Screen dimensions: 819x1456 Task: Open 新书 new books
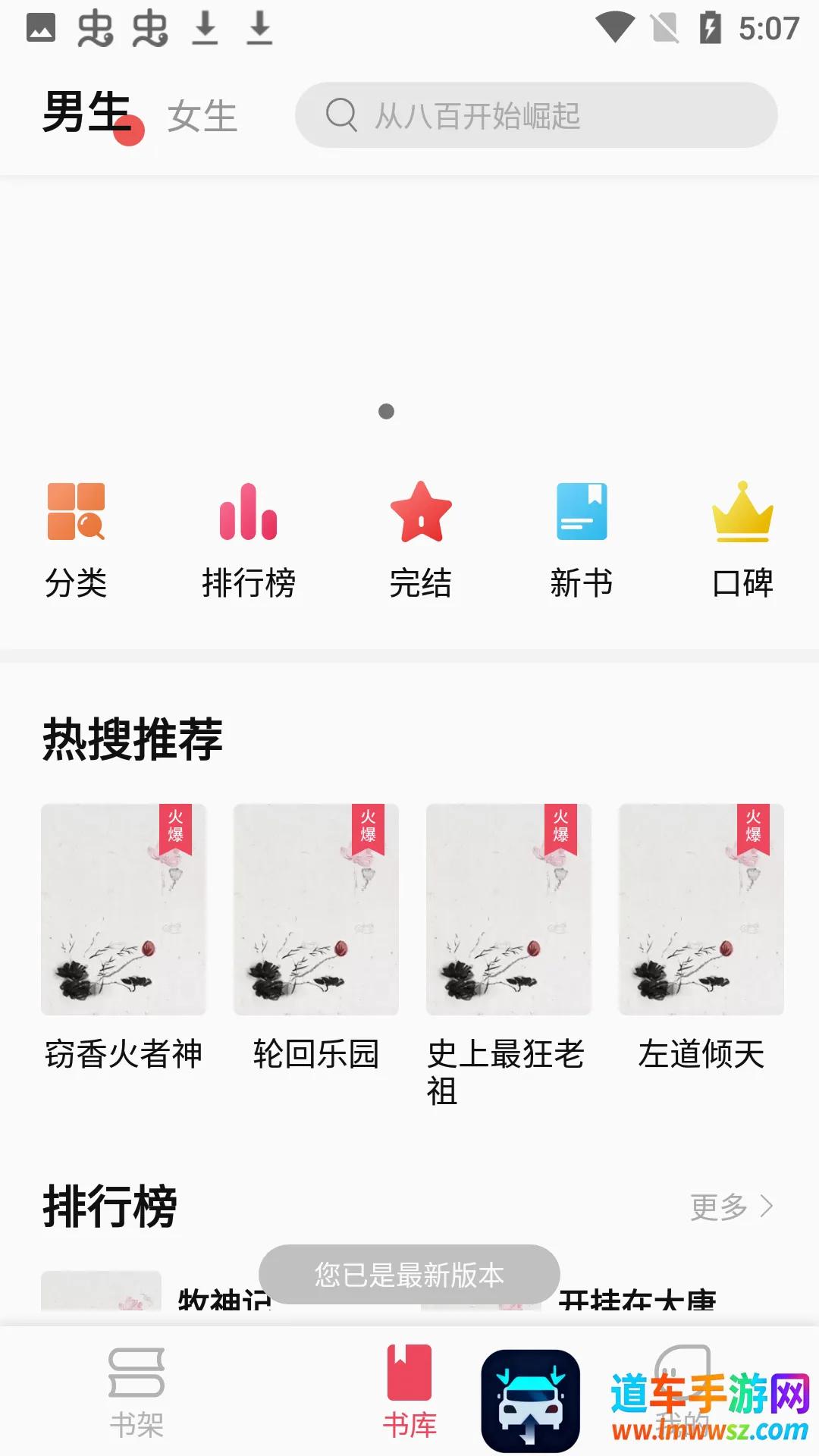point(582,540)
